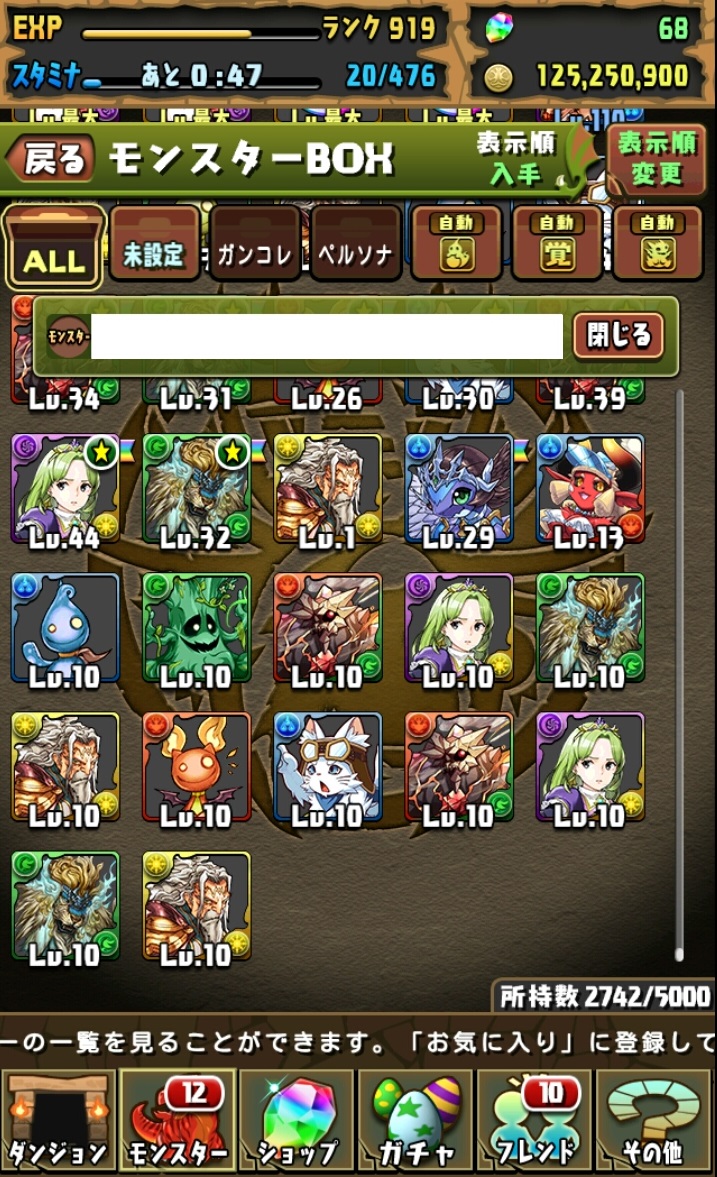Switch to the ペルソナ tab

[355, 246]
